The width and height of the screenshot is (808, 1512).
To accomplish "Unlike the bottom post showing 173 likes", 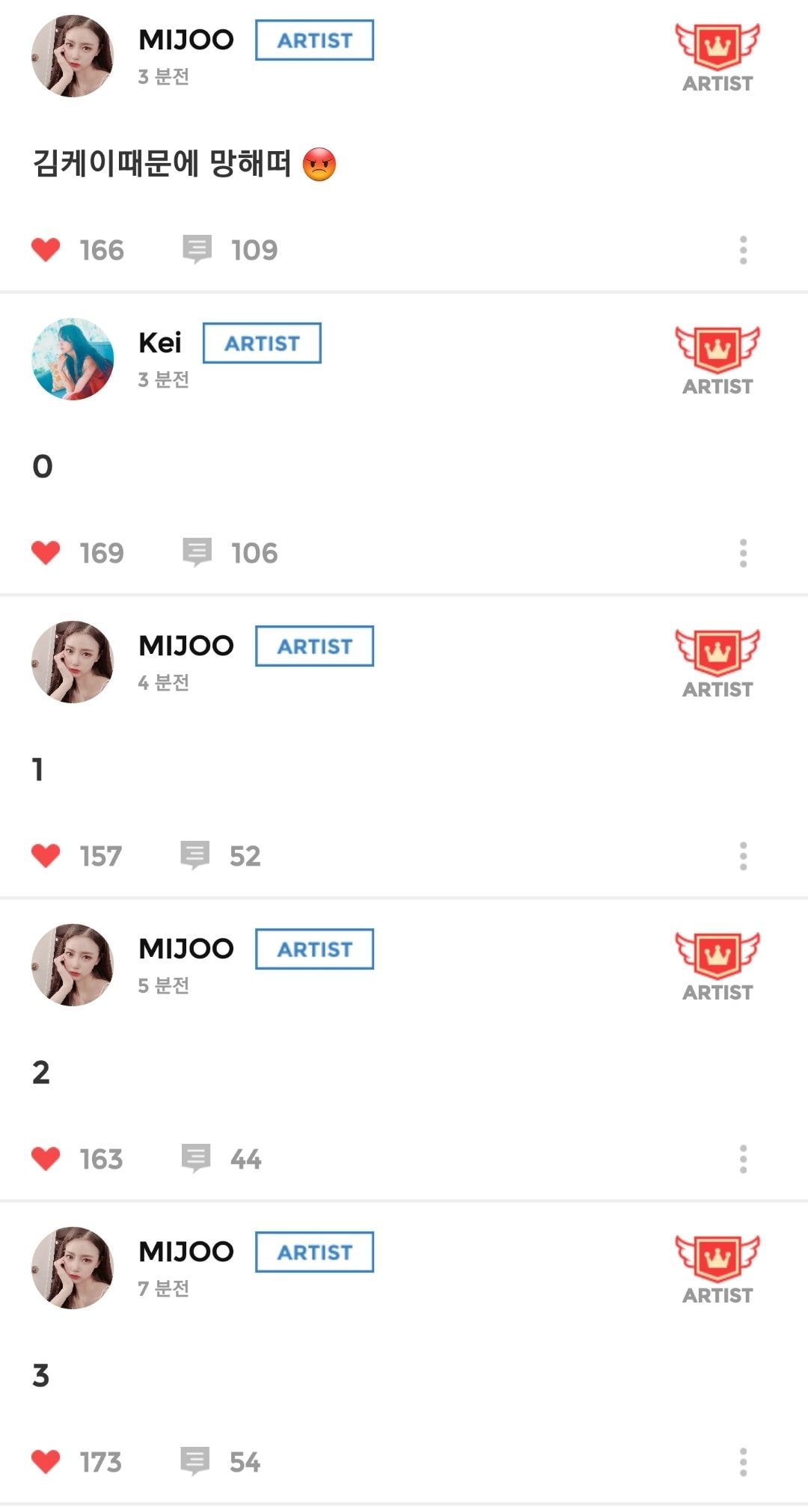I will (46, 1460).
